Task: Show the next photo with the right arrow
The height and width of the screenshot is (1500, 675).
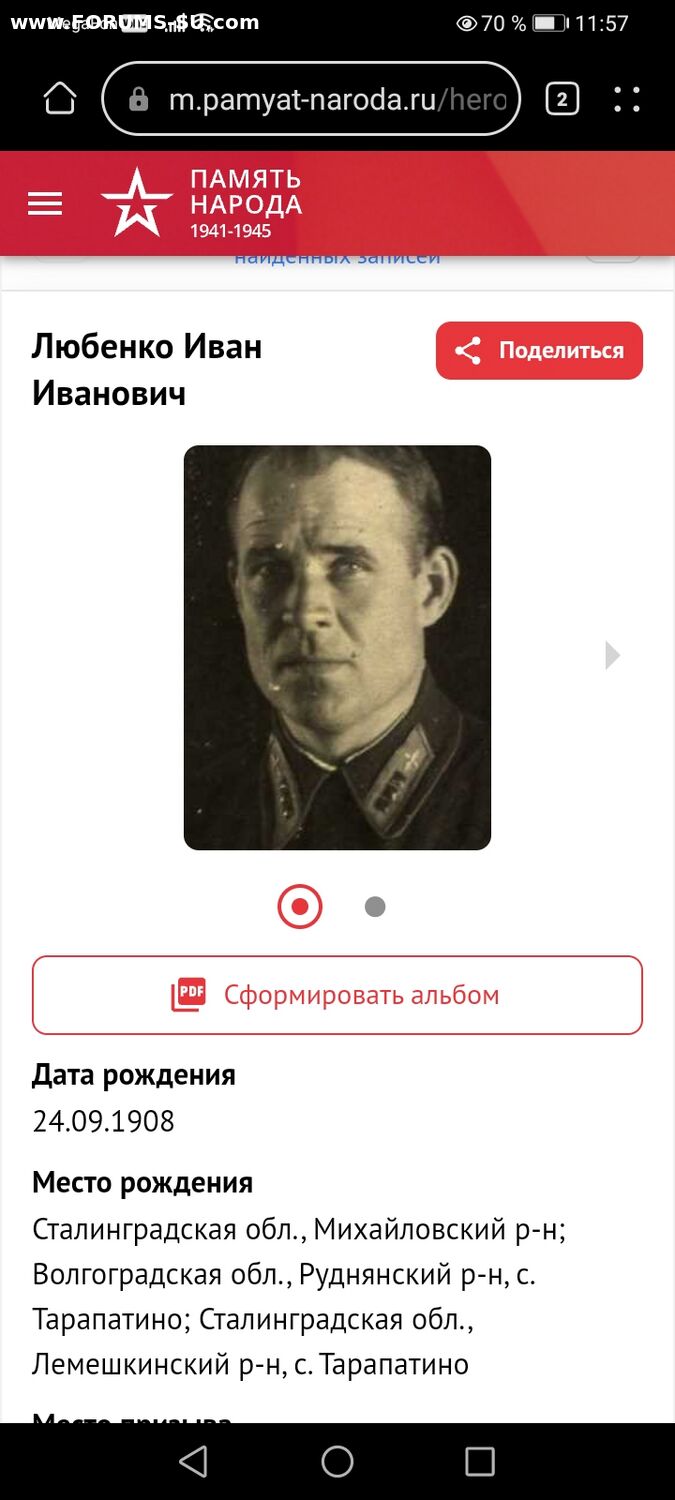Action: (612, 656)
